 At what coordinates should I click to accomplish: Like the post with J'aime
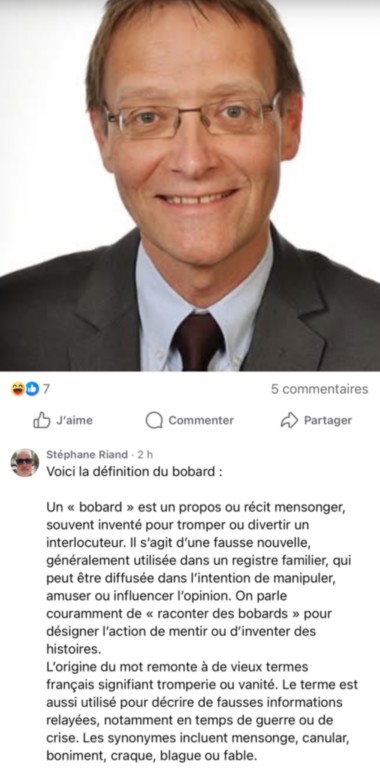(63, 420)
